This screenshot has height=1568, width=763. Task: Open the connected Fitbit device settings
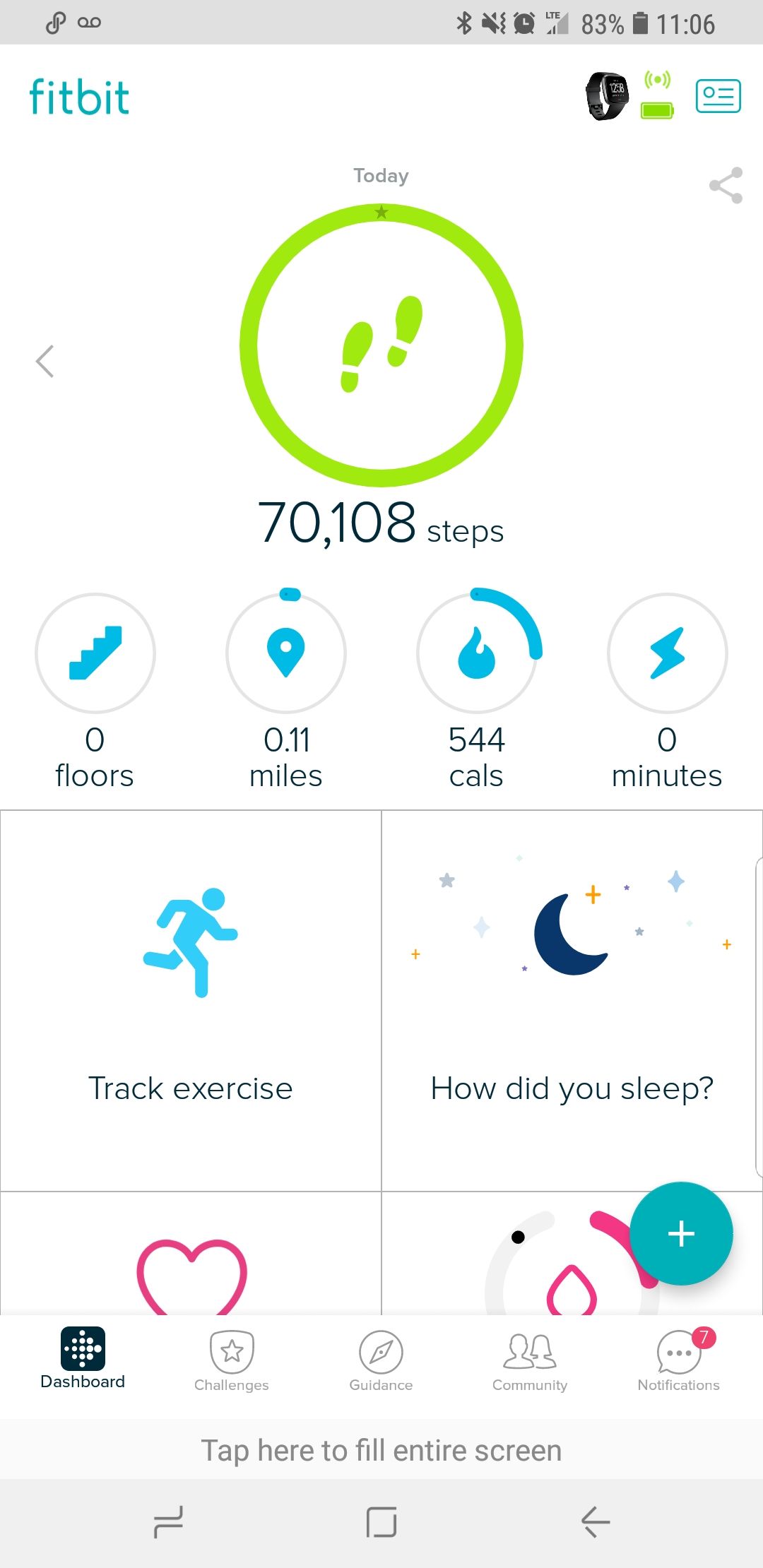[x=608, y=96]
